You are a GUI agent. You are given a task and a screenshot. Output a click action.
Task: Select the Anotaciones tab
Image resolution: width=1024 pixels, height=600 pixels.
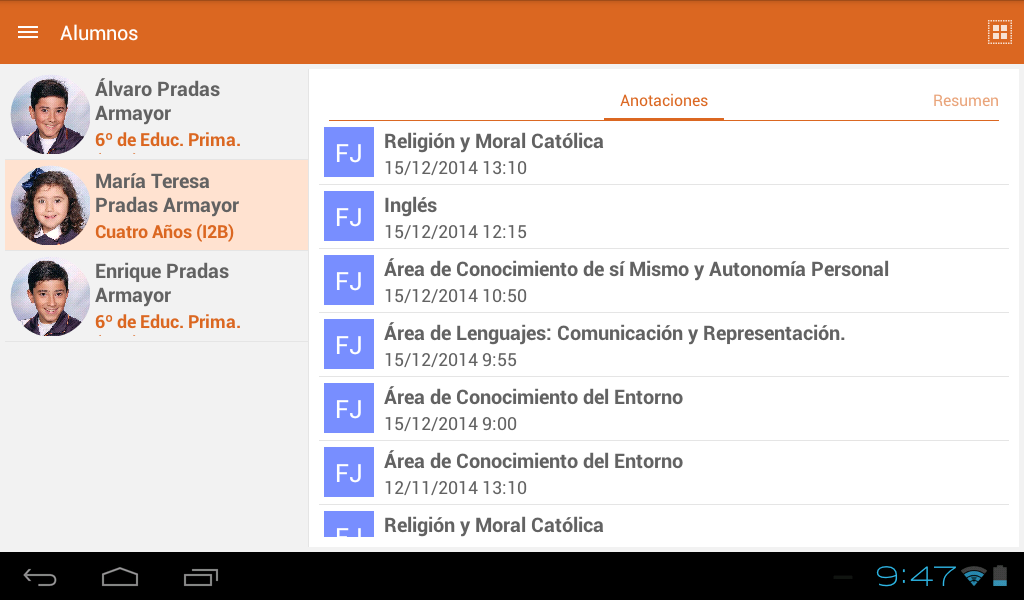(664, 101)
